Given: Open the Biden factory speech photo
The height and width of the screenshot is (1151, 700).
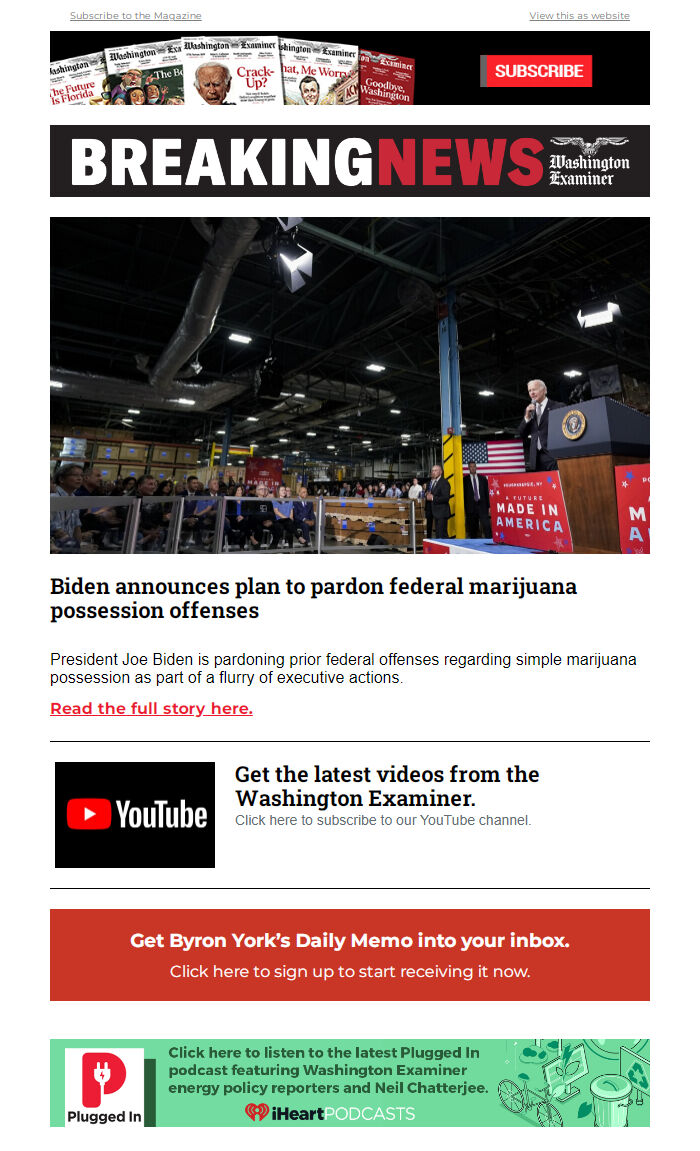Looking at the screenshot, I should (350, 385).
